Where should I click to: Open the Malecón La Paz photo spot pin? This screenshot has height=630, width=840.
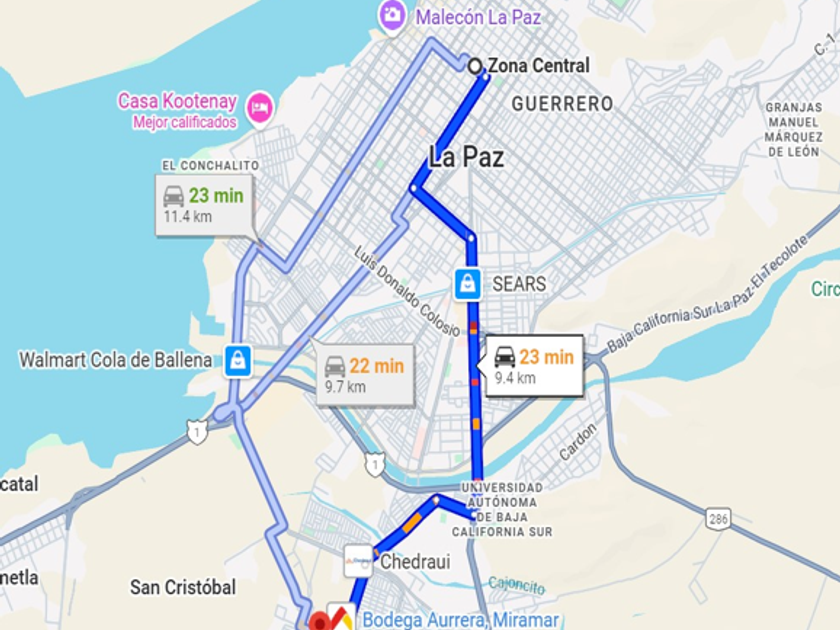click(392, 17)
